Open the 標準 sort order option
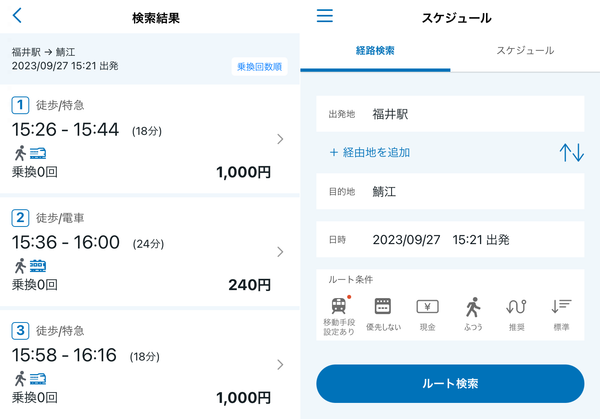Screen dimensions: 600x419 [561, 315]
